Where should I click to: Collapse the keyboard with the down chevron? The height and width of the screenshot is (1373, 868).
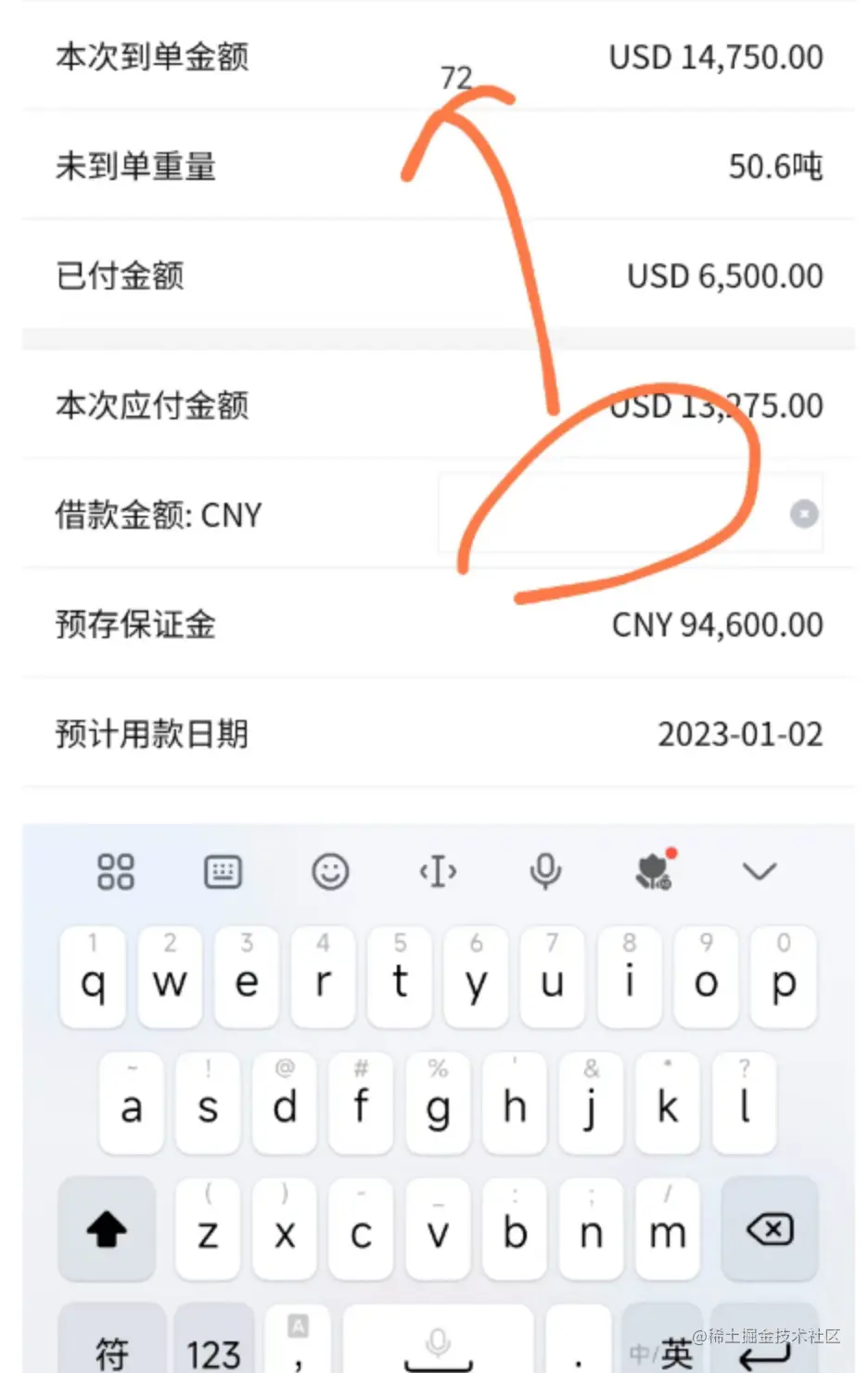pyautogui.click(x=759, y=871)
